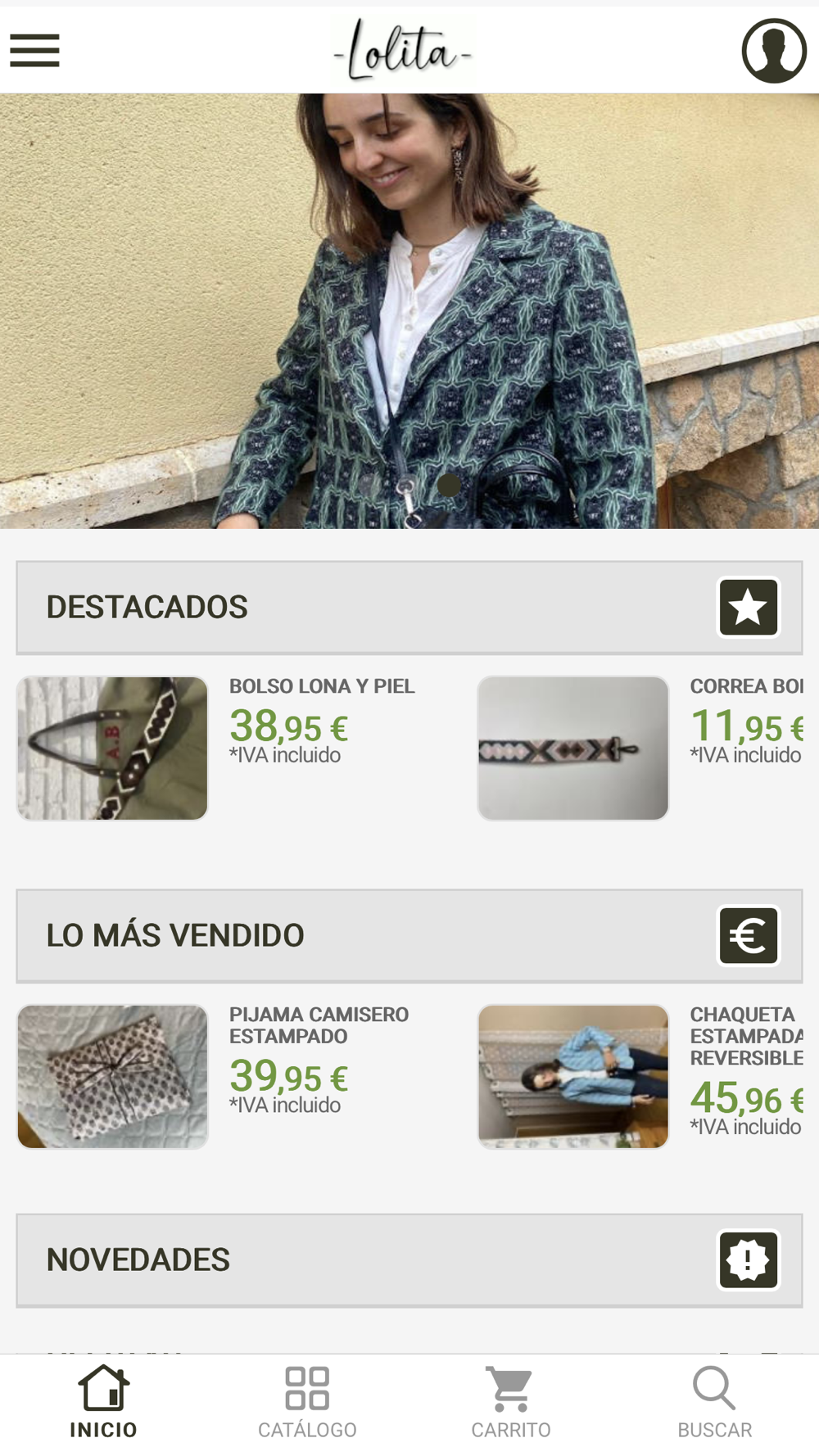Switch to the Catálogo tab
The width and height of the screenshot is (819, 1456).
click(307, 1402)
